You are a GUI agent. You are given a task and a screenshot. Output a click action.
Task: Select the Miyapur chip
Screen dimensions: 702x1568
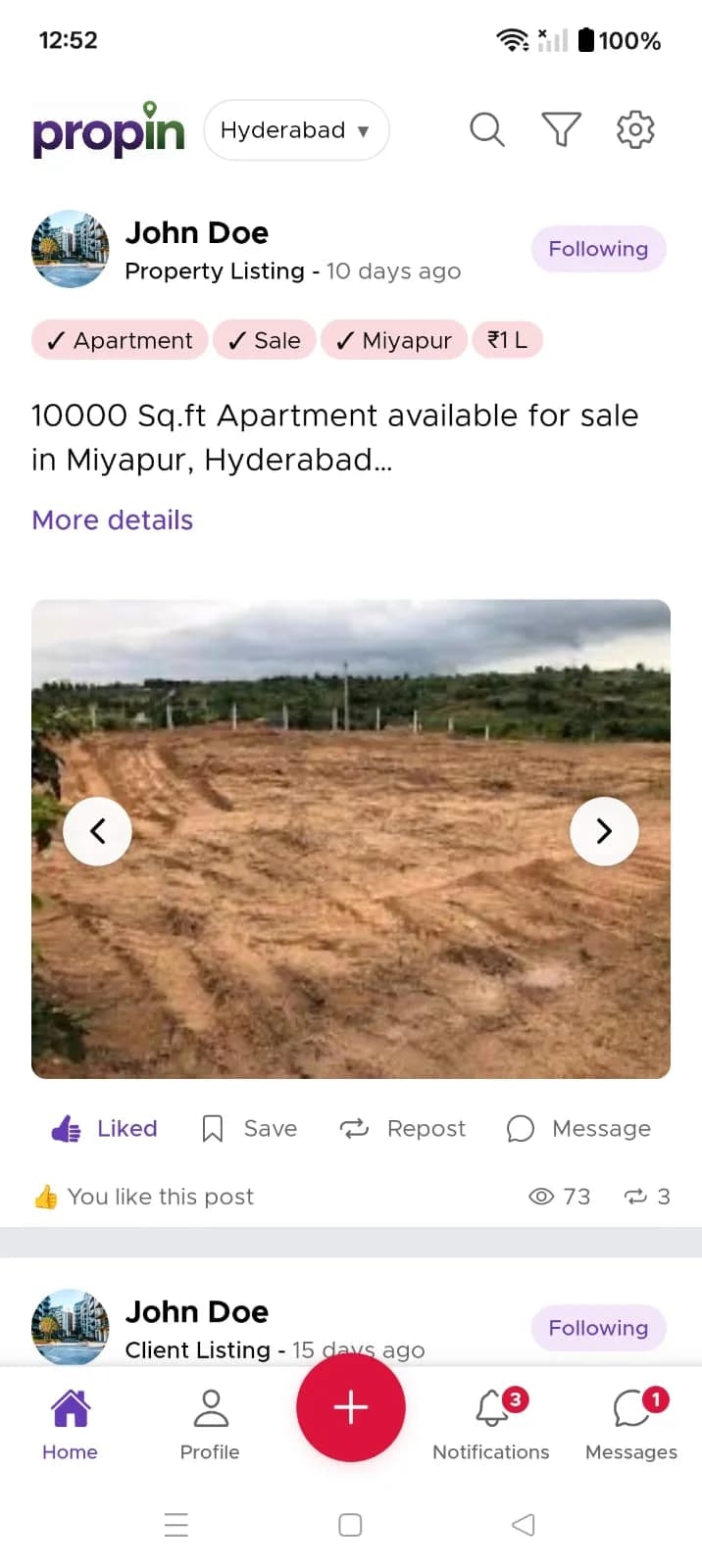click(x=394, y=340)
